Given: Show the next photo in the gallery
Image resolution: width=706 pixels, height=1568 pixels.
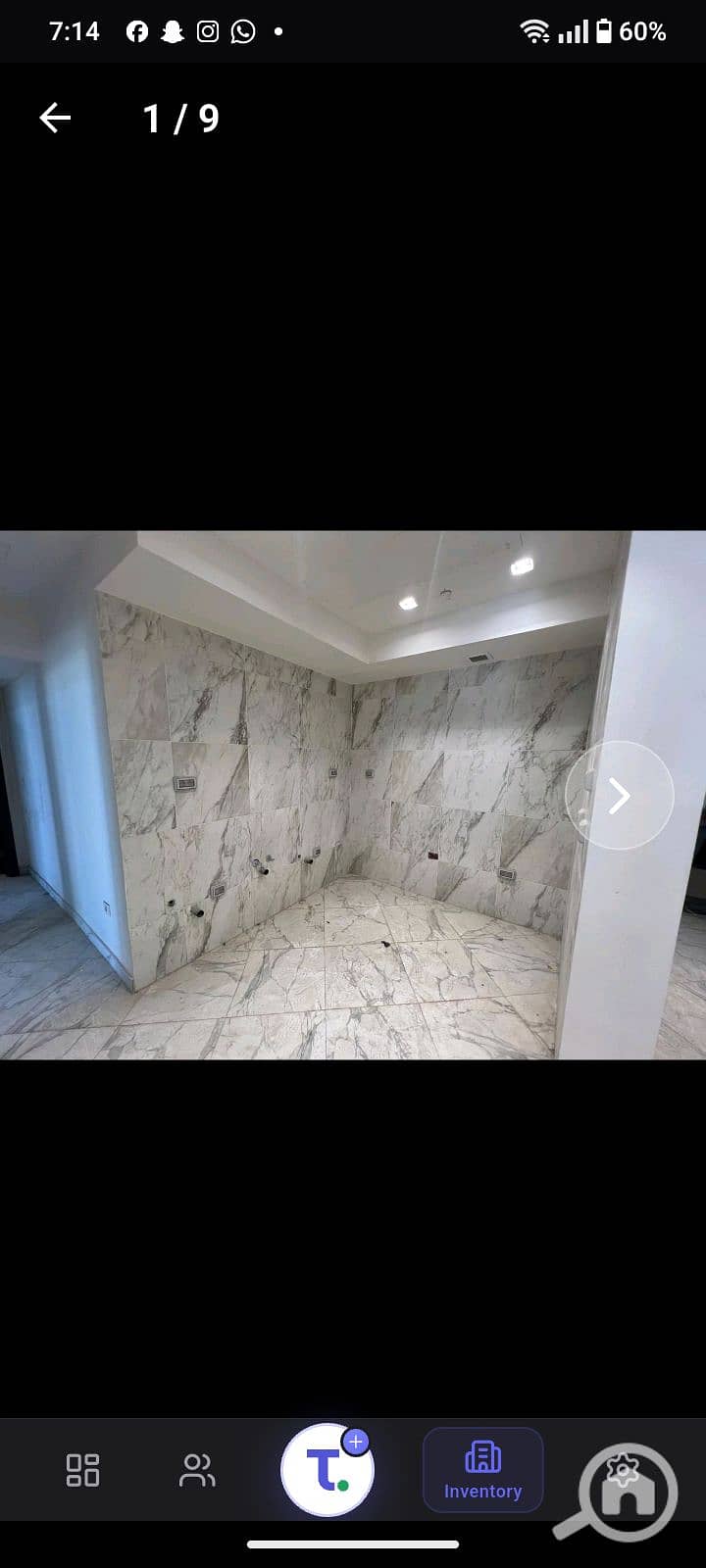Looking at the screenshot, I should [x=620, y=796].
